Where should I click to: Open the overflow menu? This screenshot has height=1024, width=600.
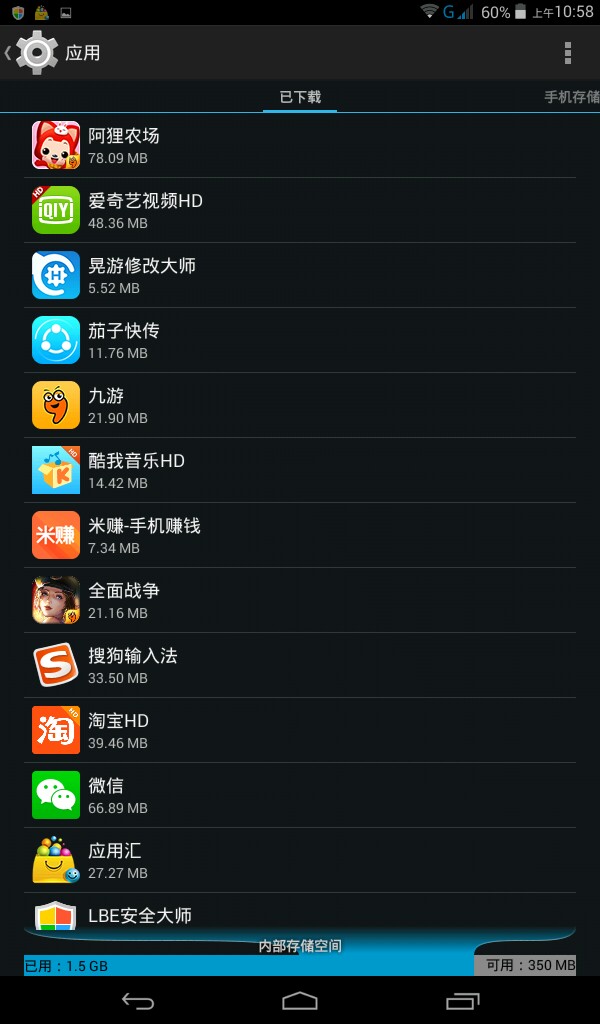567,53
